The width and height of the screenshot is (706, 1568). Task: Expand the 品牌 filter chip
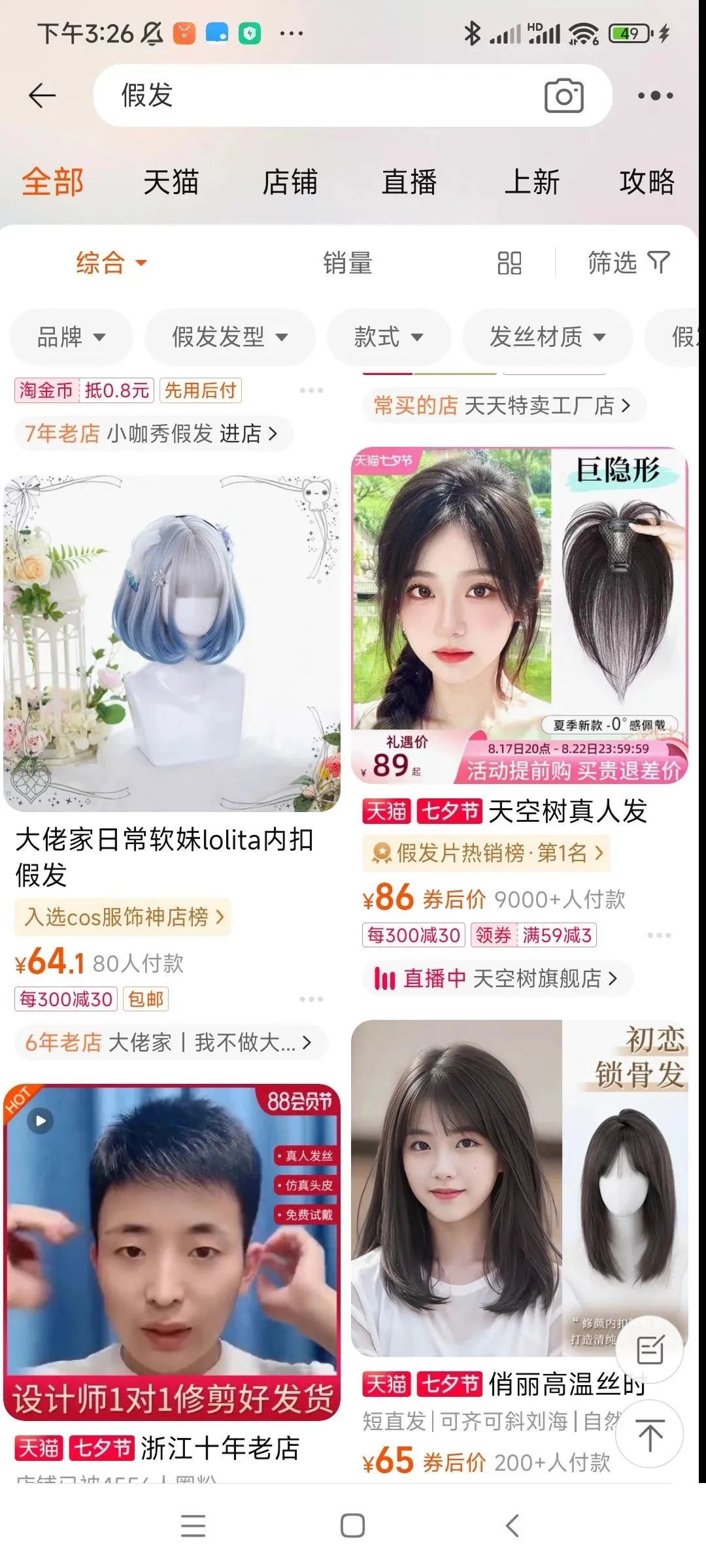pyautogui.click(x=71, y=337)
